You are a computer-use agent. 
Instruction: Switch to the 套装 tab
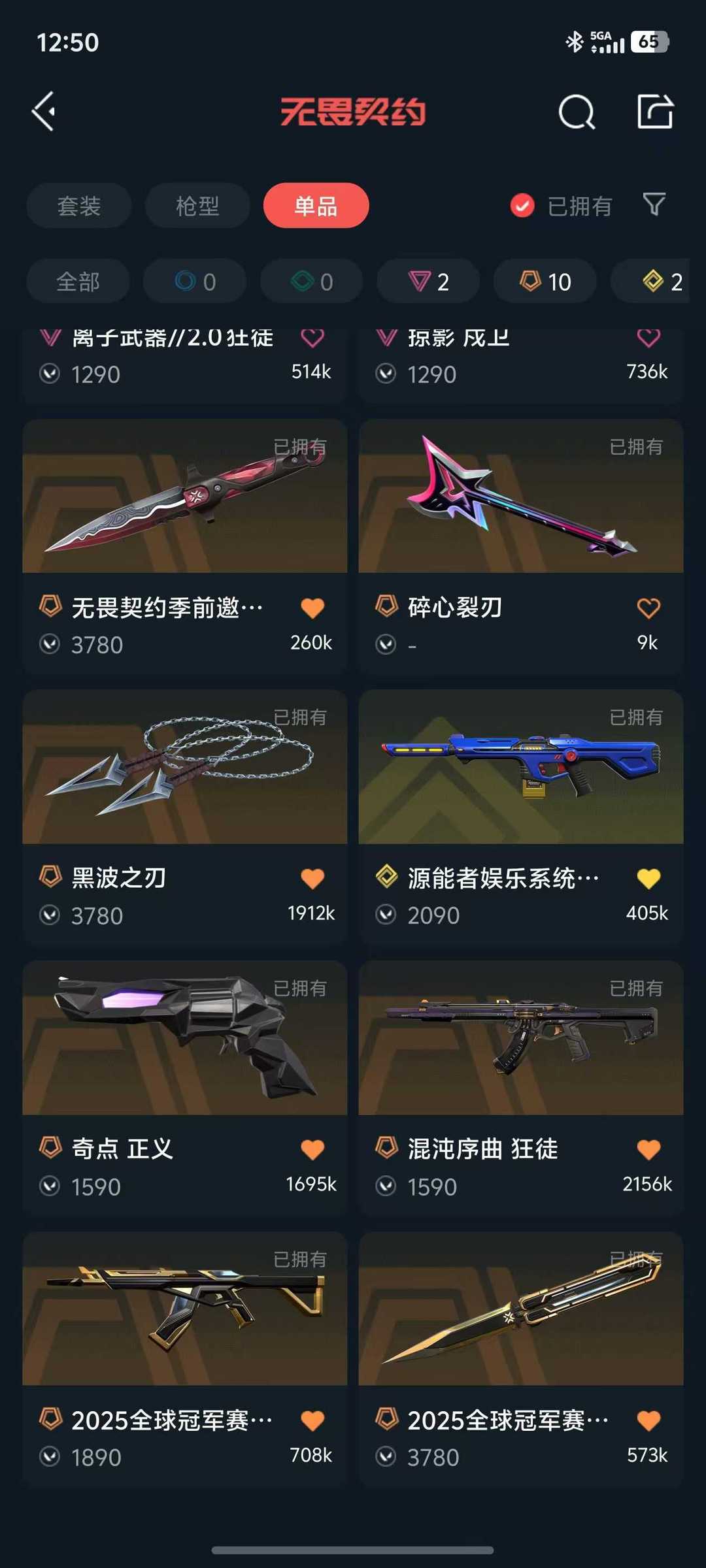[78, 206]
